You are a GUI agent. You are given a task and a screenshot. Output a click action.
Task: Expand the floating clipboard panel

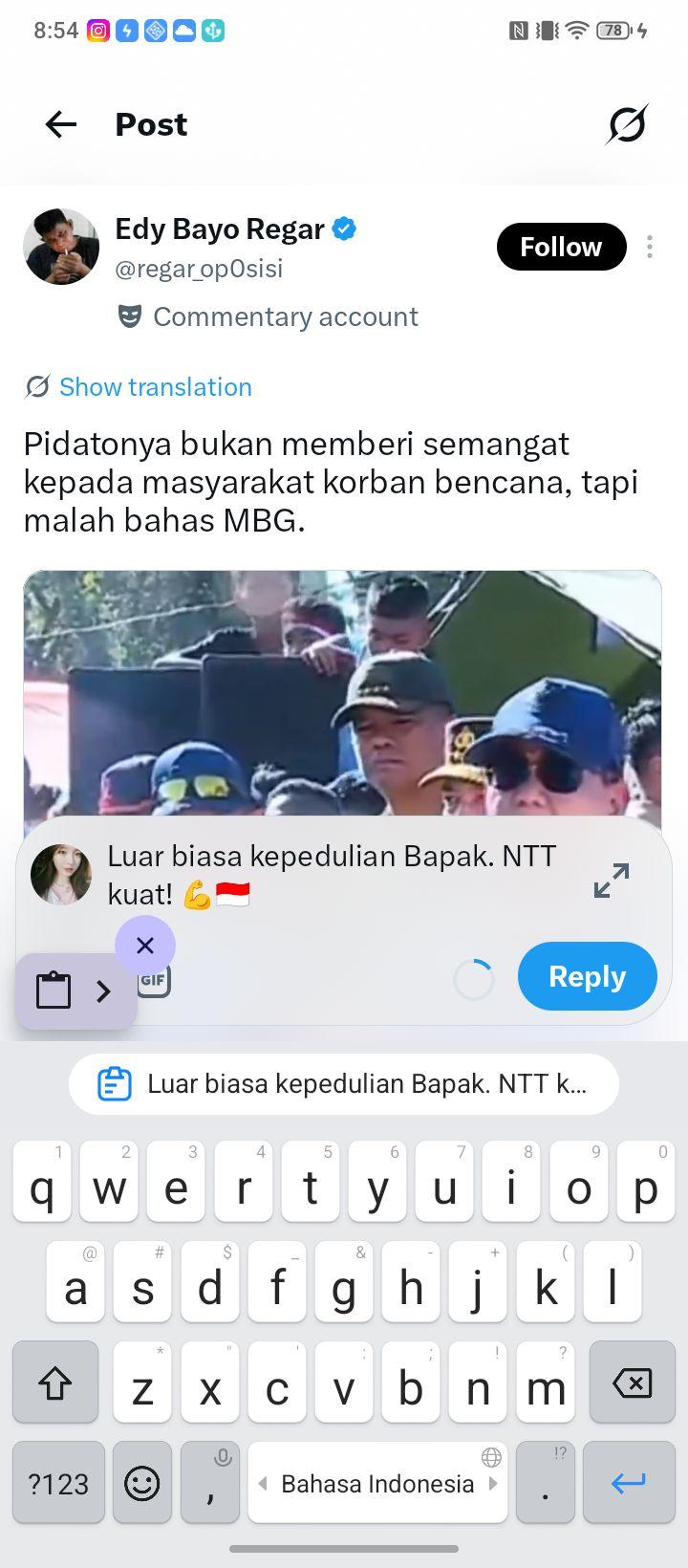click(x=75, y=991)
